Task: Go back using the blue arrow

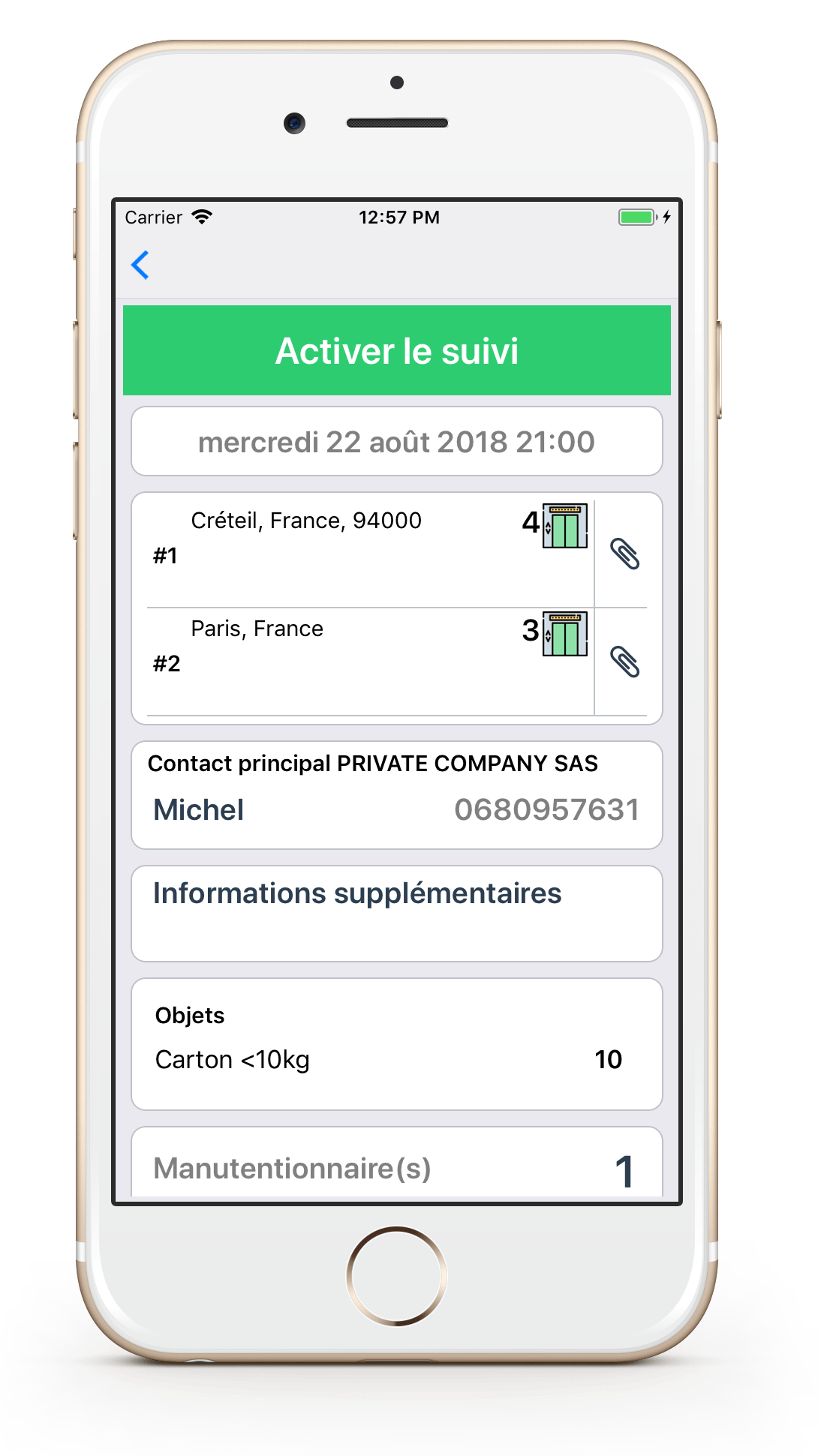Action: (x=140, y=265)
